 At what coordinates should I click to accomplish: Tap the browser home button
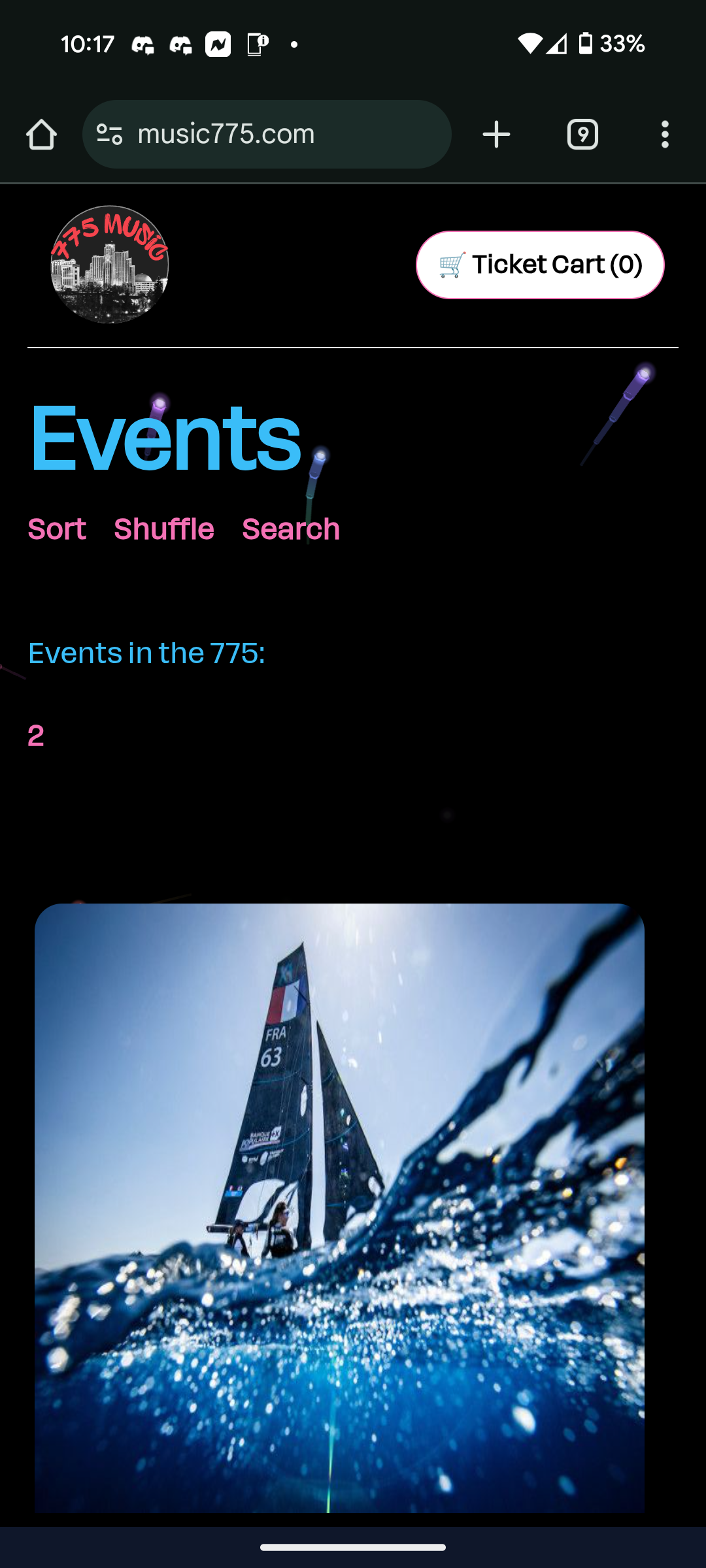pos(41,135)
